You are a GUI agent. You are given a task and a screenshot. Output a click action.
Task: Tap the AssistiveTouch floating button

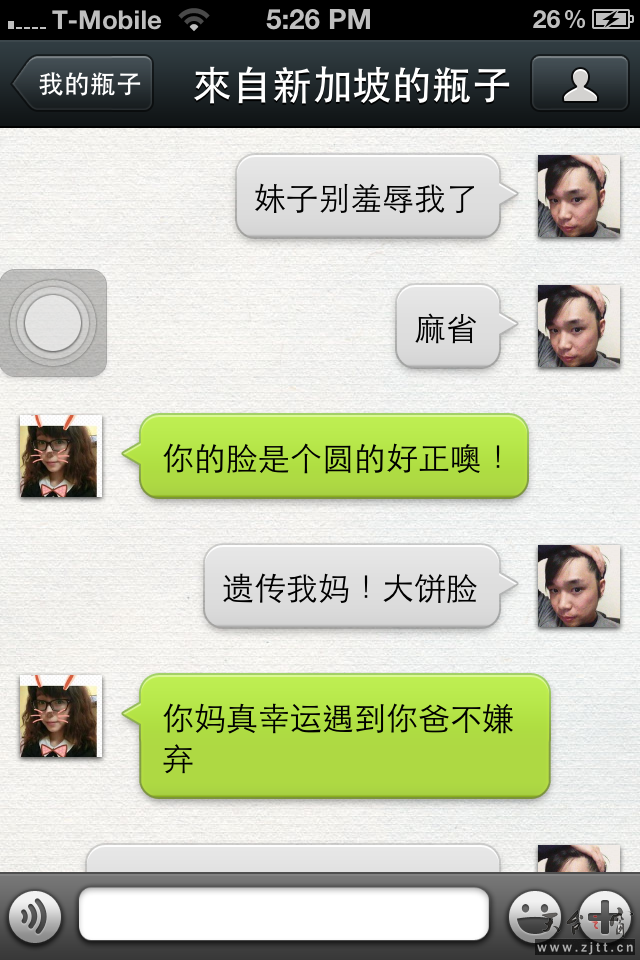click(53, 323)
